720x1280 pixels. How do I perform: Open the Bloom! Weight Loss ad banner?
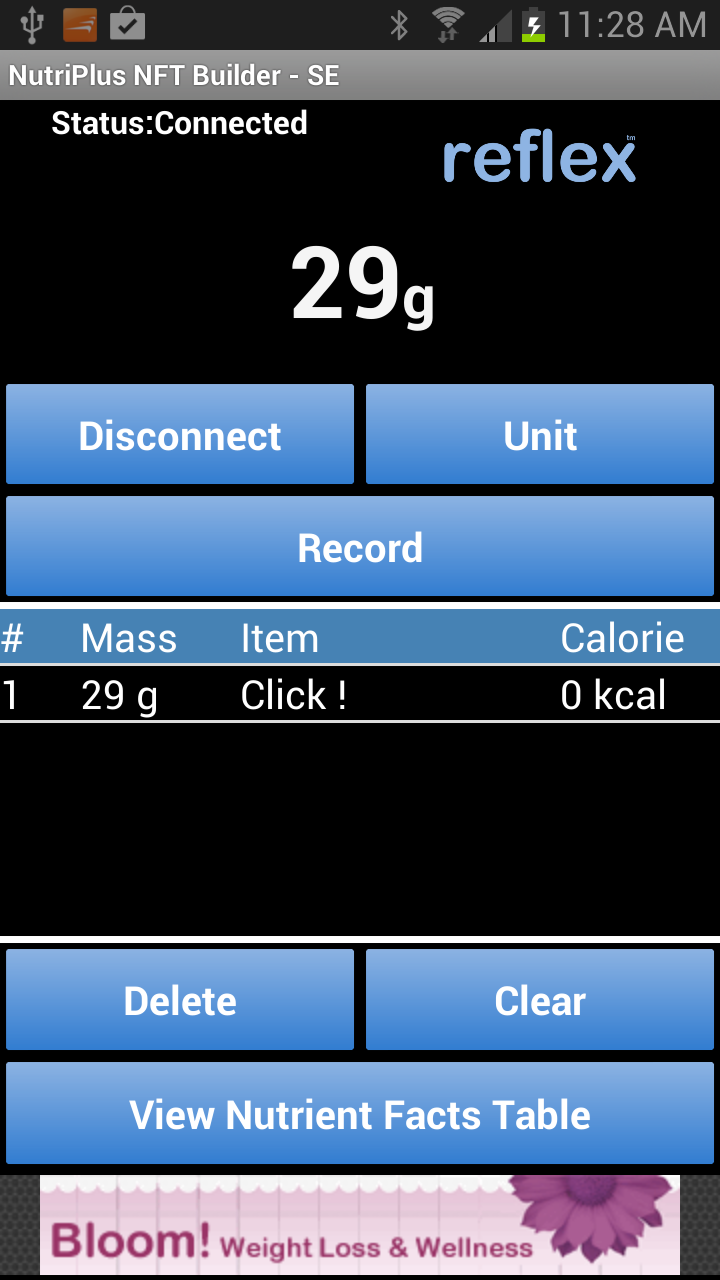[360, 1225]
